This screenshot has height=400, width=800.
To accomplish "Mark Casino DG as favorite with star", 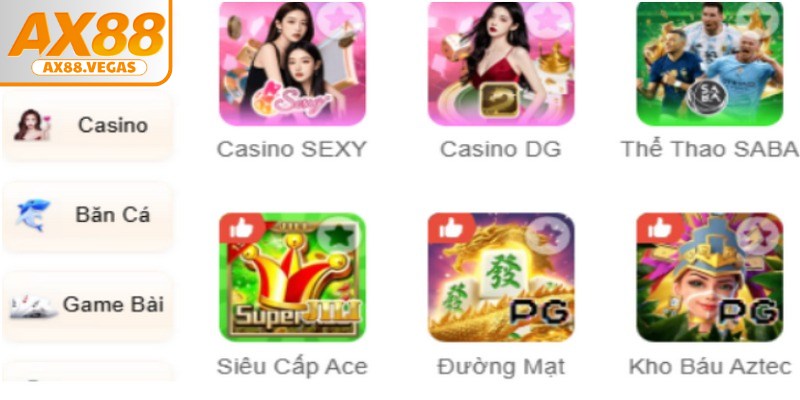I will point(549,18).
